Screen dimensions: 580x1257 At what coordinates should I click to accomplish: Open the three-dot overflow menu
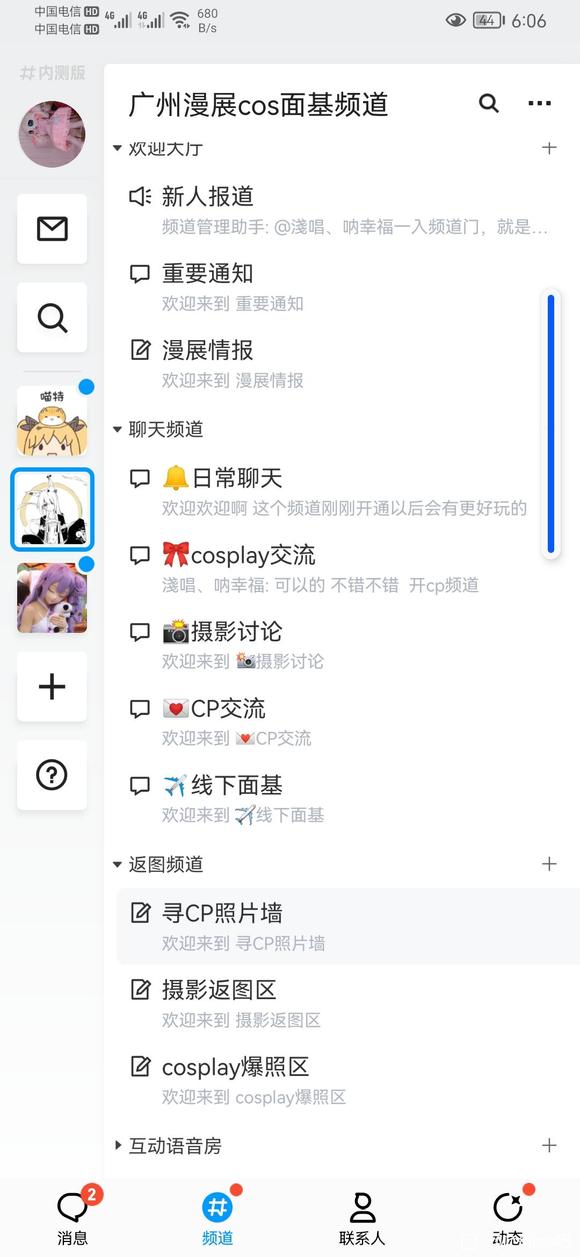[x=539, y=103]
